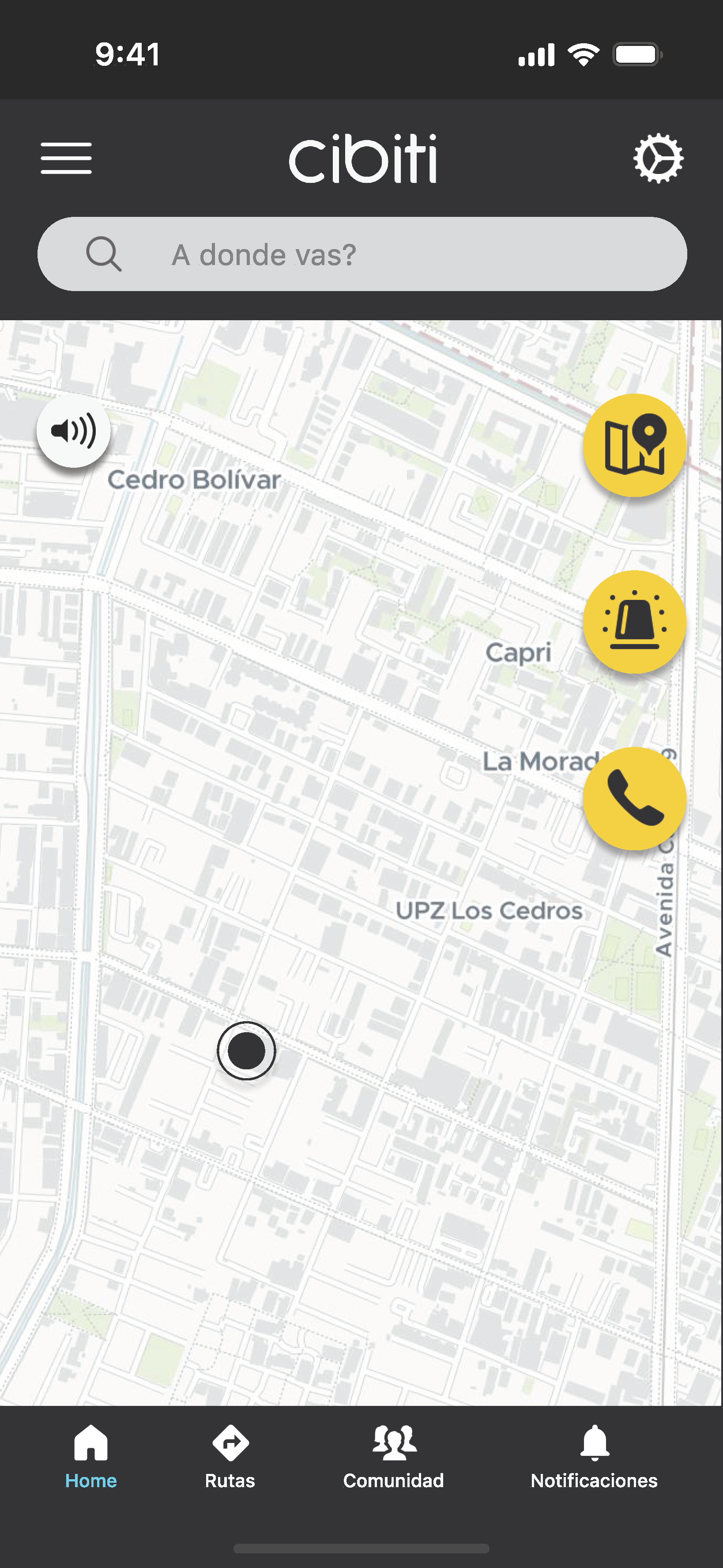Toggle the sound speaker button
Image resolution: width=723 pixels, height=1568 pixels.
74,430
